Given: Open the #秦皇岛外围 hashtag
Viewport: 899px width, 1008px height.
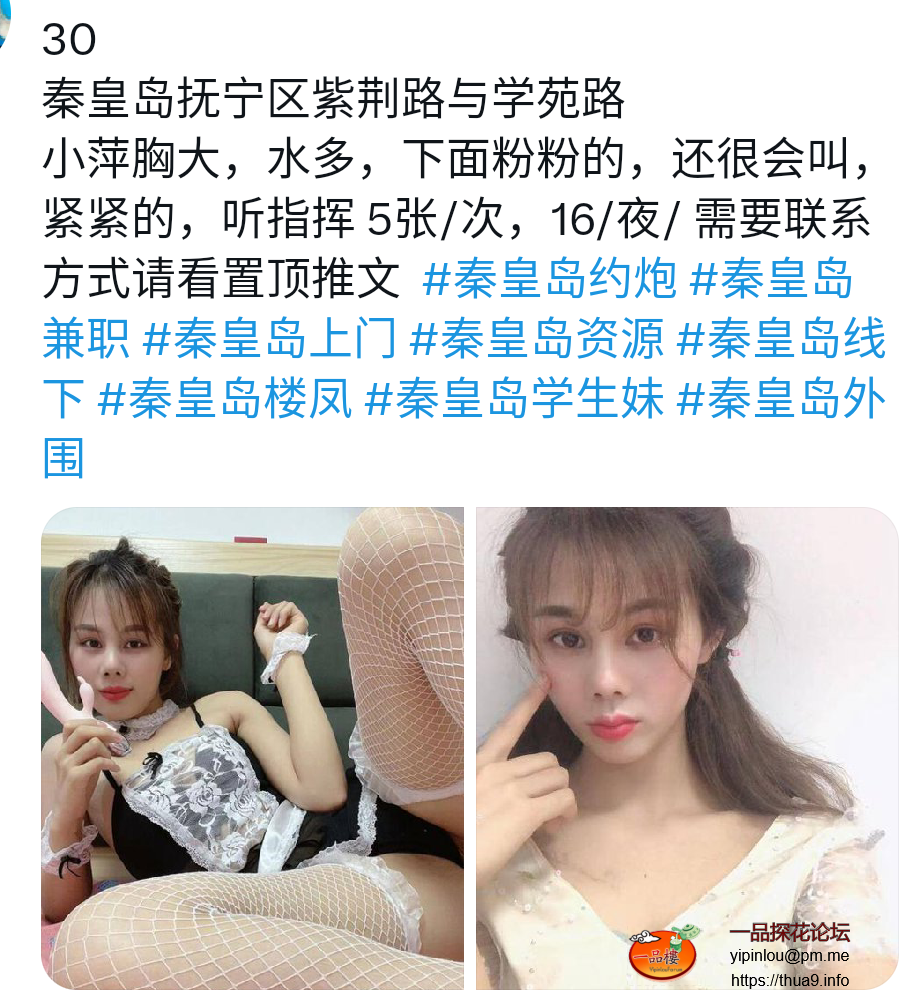Looking at the screenshot, I should pyautogui.click(x=781, y=401).
